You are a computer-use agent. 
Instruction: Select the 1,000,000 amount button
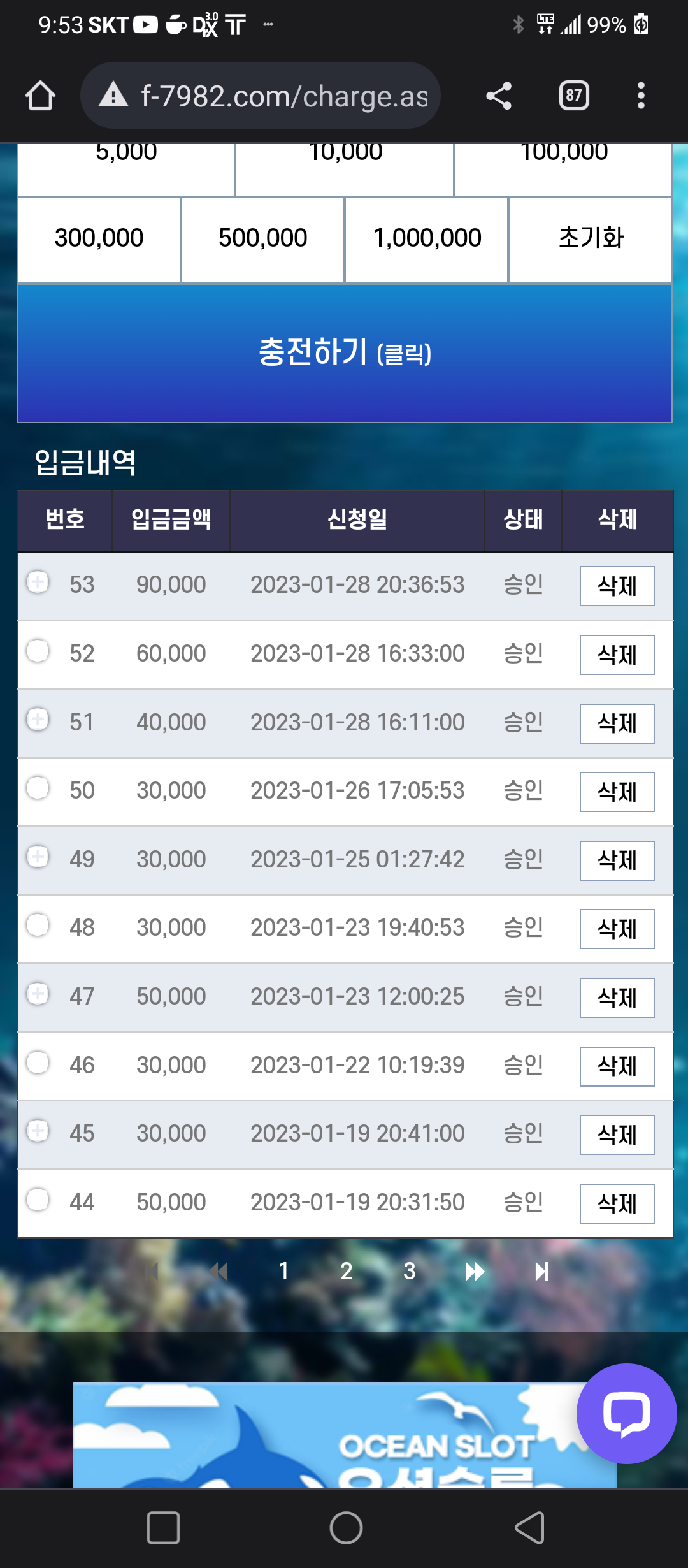pyautogui.click(x=427, y=238)
